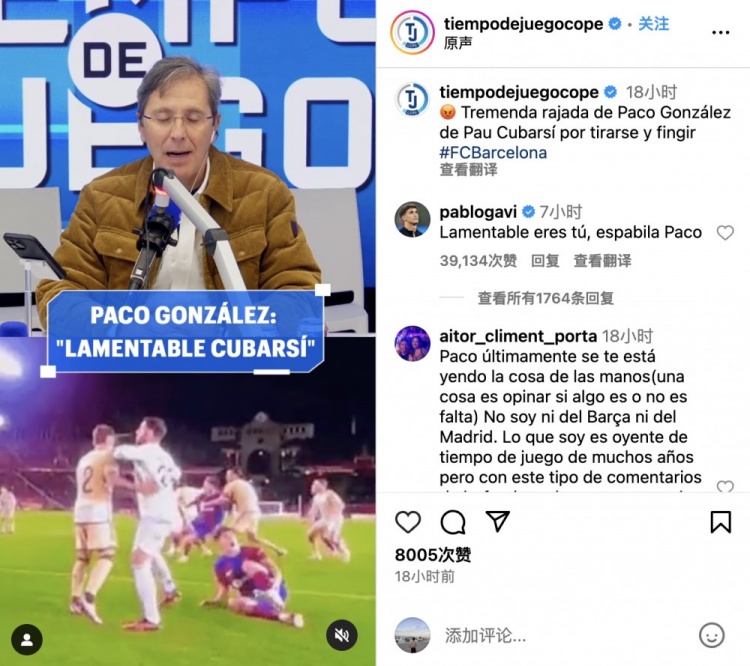Screen dimensions: 750x666
Task: Expand all 1764 replies
Action: coord(545,298)
